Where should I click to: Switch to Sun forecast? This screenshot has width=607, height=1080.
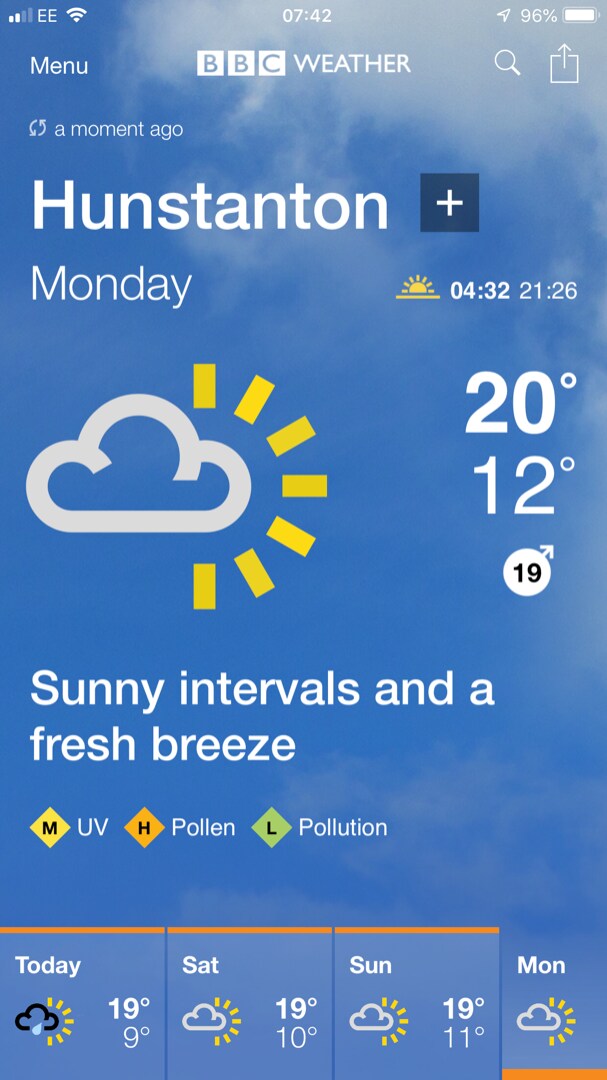[x=416, y=1002]
